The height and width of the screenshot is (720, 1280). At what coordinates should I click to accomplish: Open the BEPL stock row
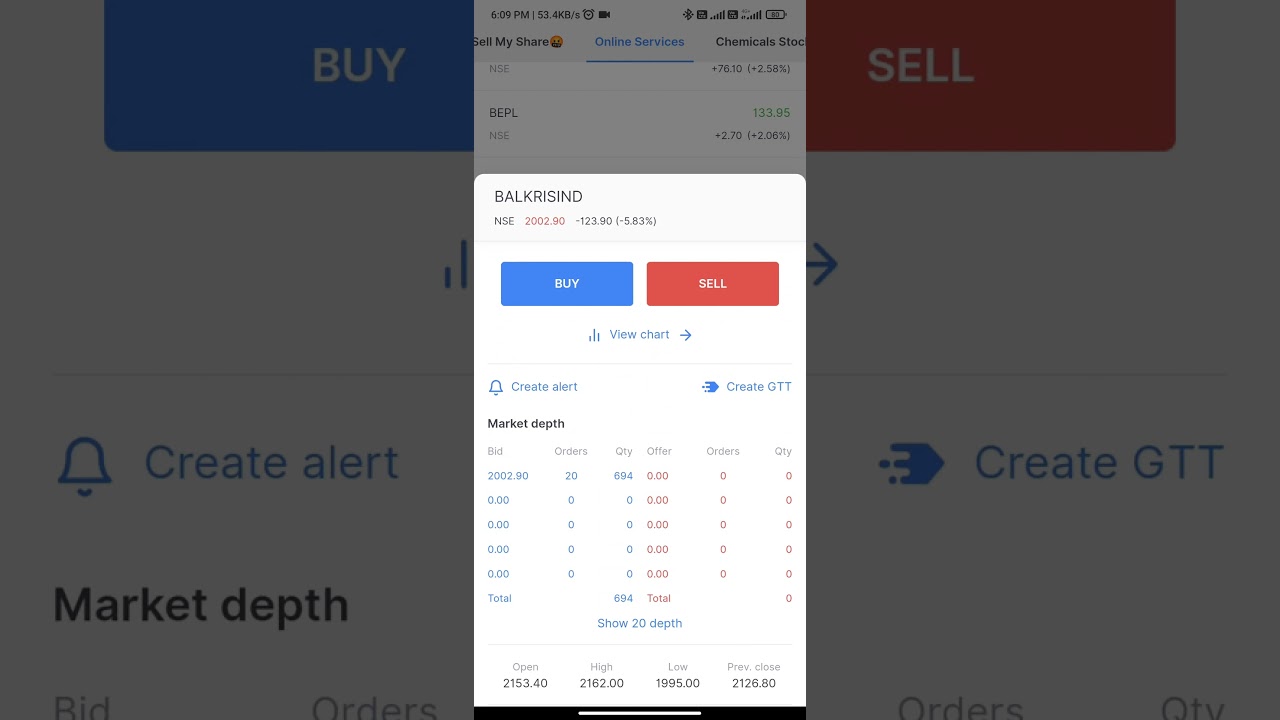[639, 123]
